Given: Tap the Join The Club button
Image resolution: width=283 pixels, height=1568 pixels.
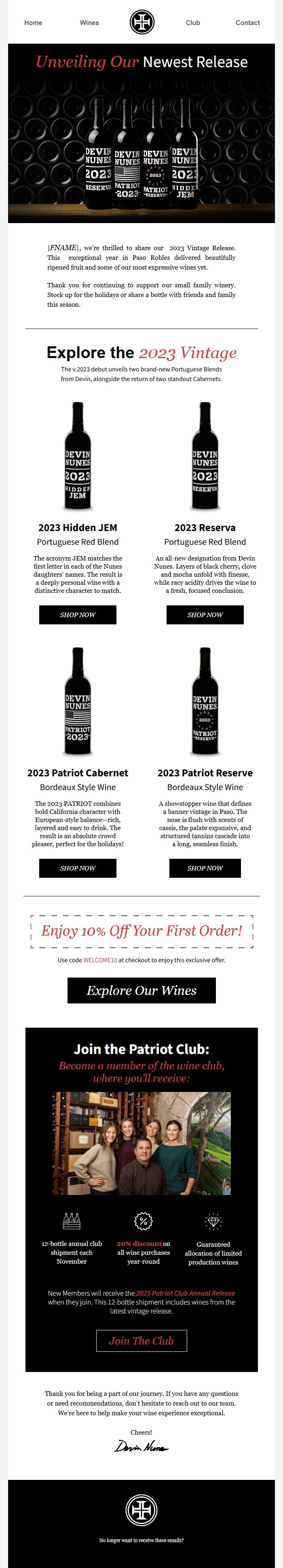Looking at the screenshot, I should [x=141, y=1340].
